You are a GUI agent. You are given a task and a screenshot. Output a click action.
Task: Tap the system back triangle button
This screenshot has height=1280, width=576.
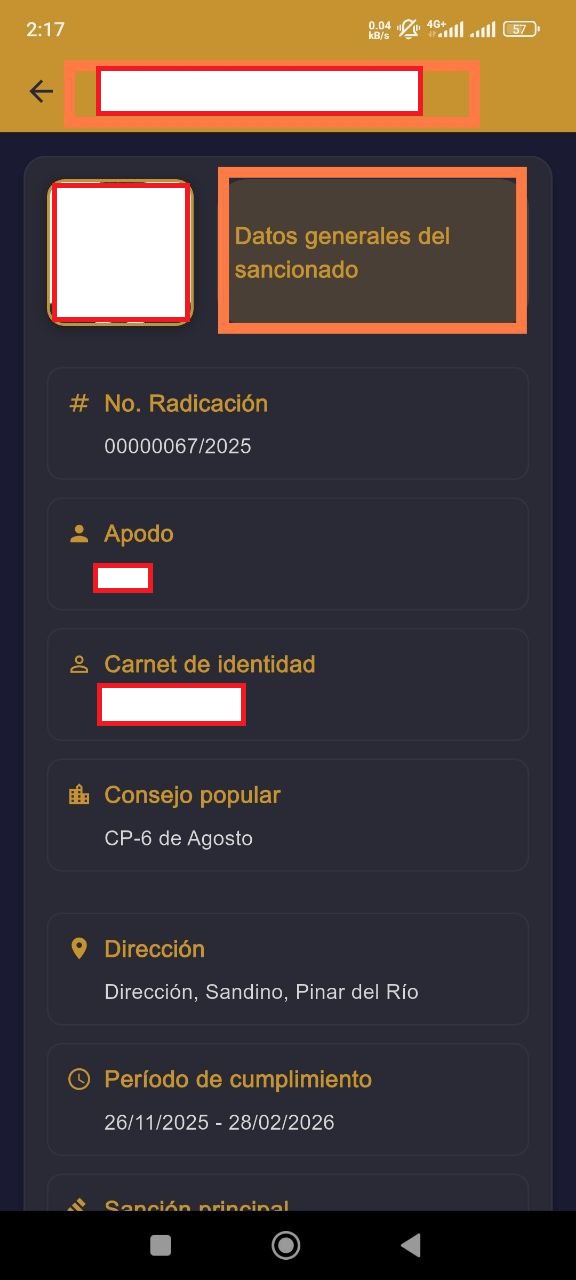click(410, 1245)
